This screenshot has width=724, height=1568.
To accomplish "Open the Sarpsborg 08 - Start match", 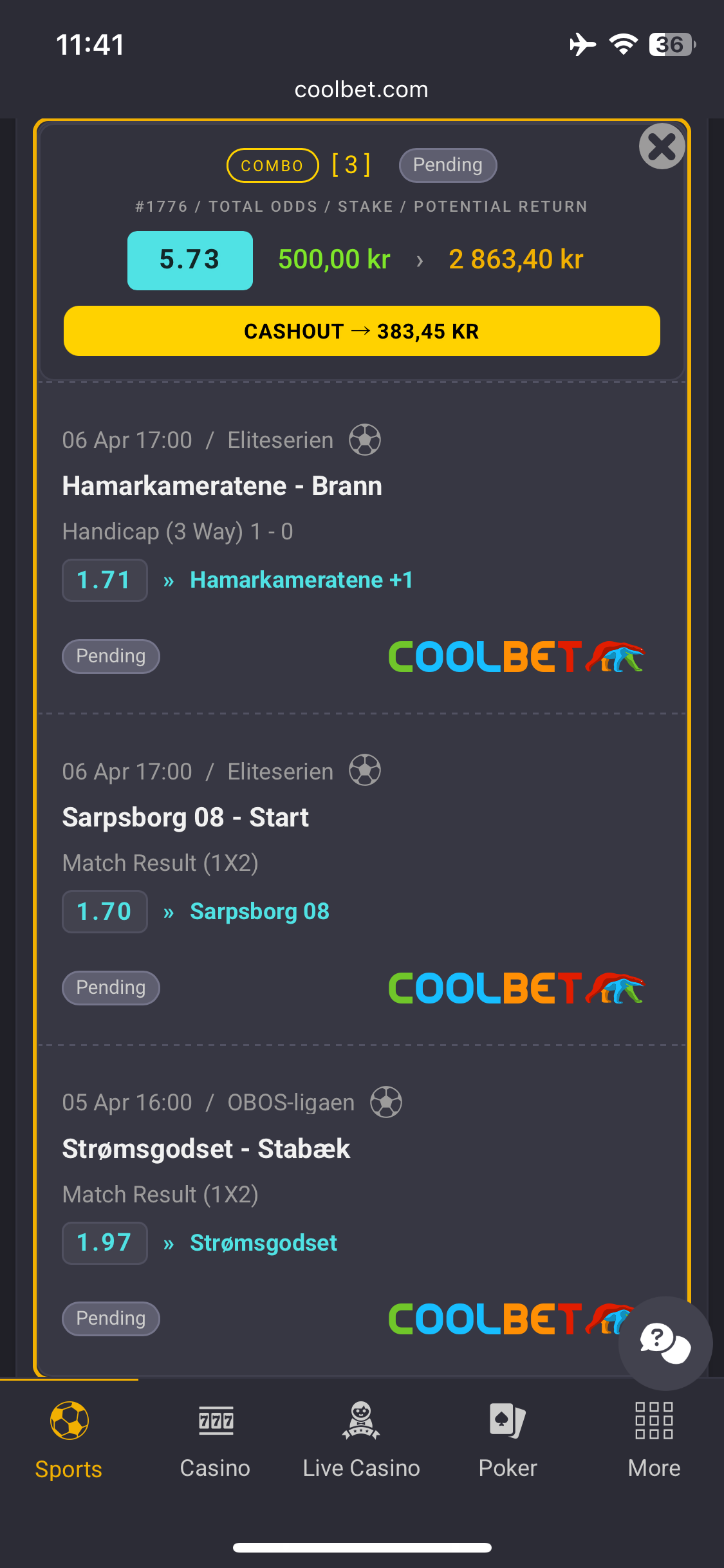I will [x=185, y=817].
